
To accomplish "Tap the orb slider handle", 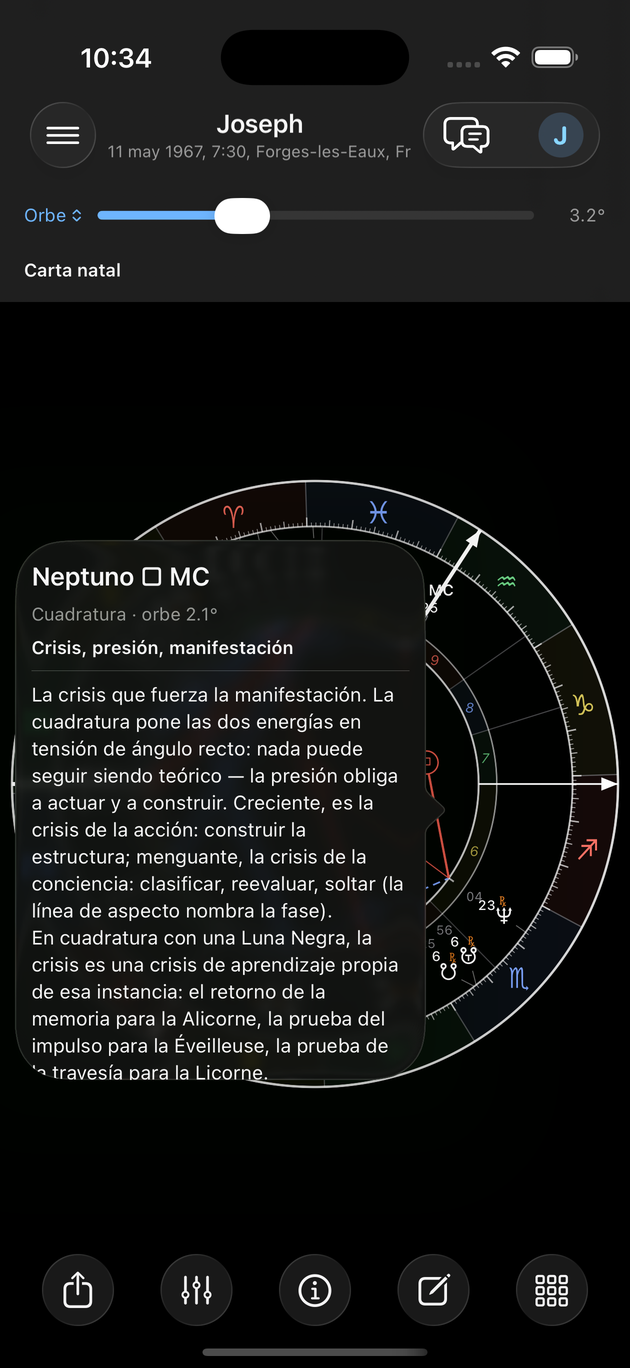I will [x=242, y=215].
